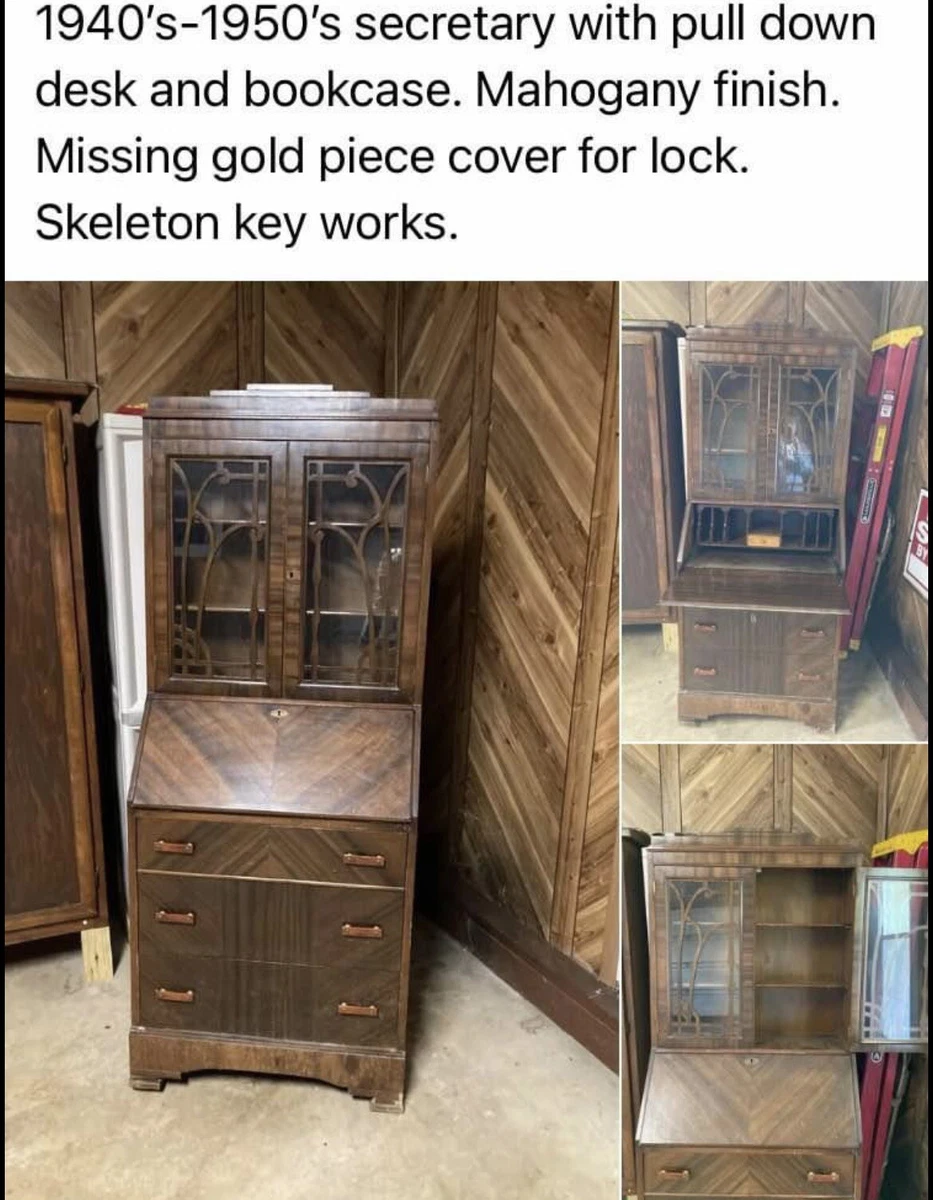Open the photo with the bookcase door open

776,970
